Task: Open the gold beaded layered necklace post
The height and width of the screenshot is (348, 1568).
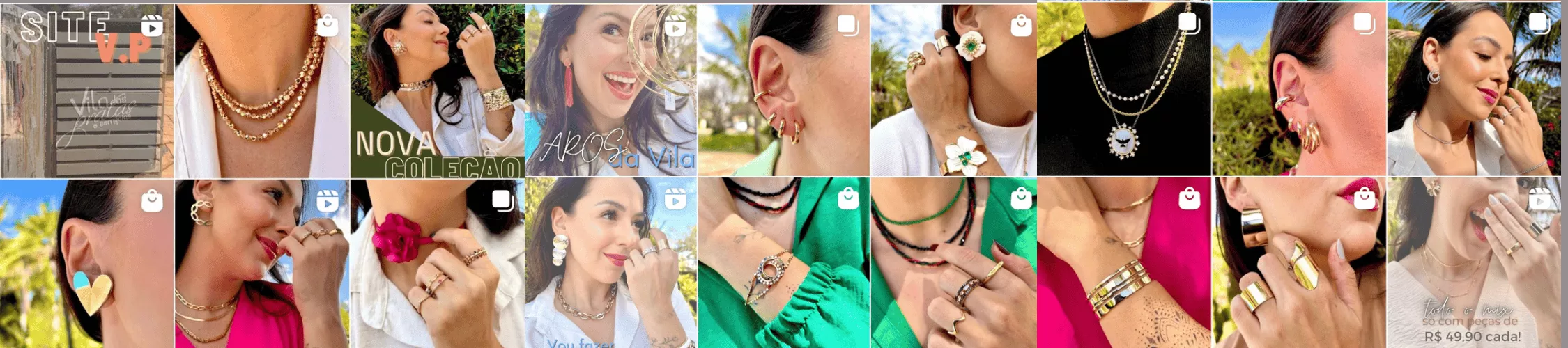Action: [x=261, y=90]
